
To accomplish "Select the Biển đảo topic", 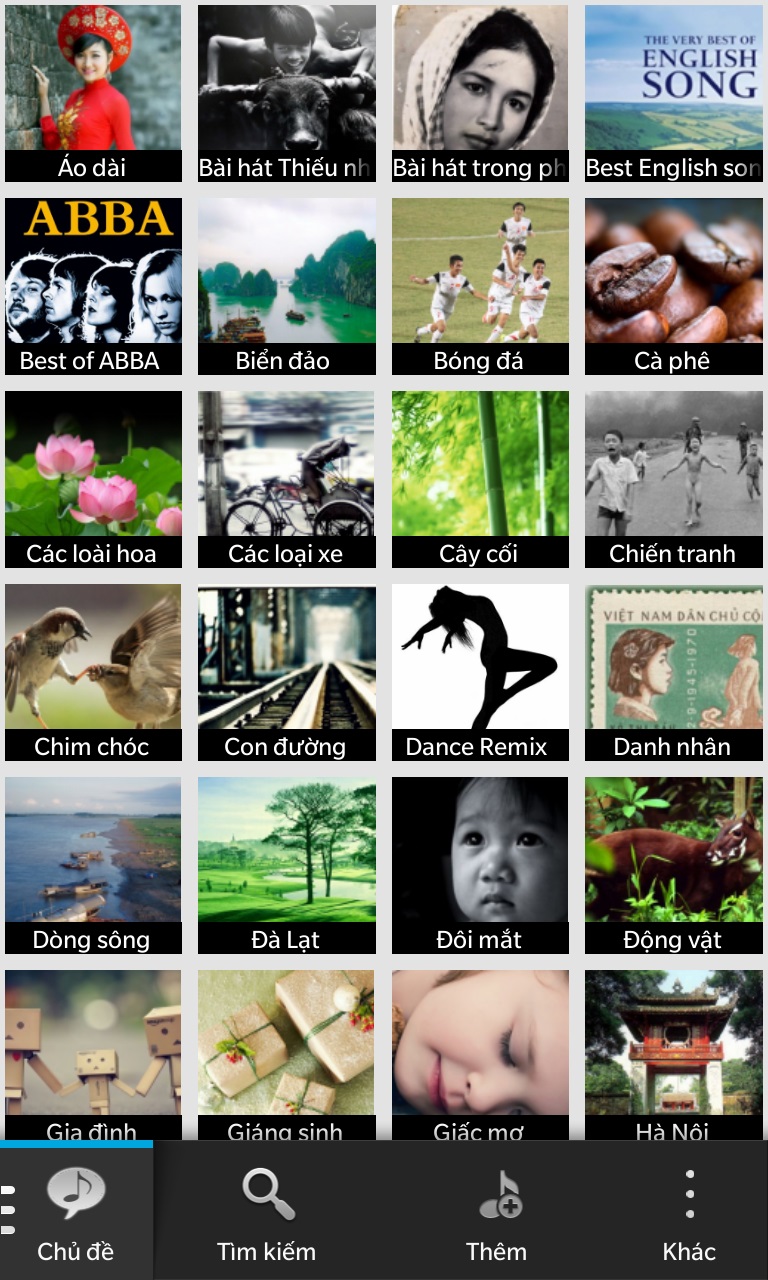I will click(287, 286).
